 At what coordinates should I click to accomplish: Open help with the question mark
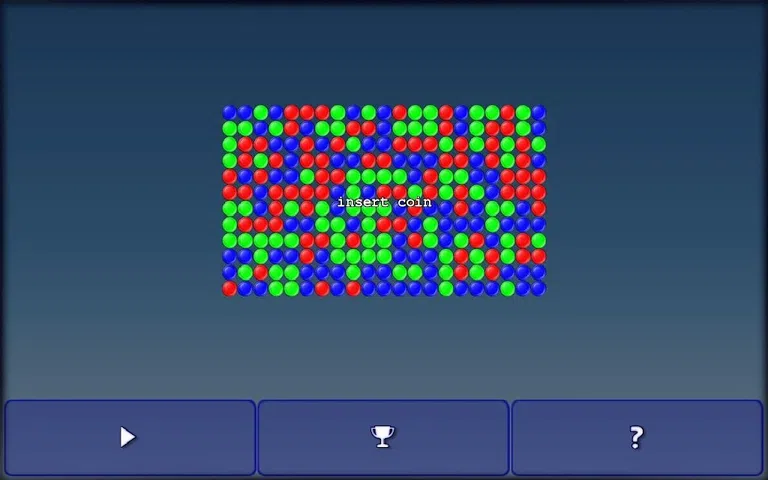636,437
